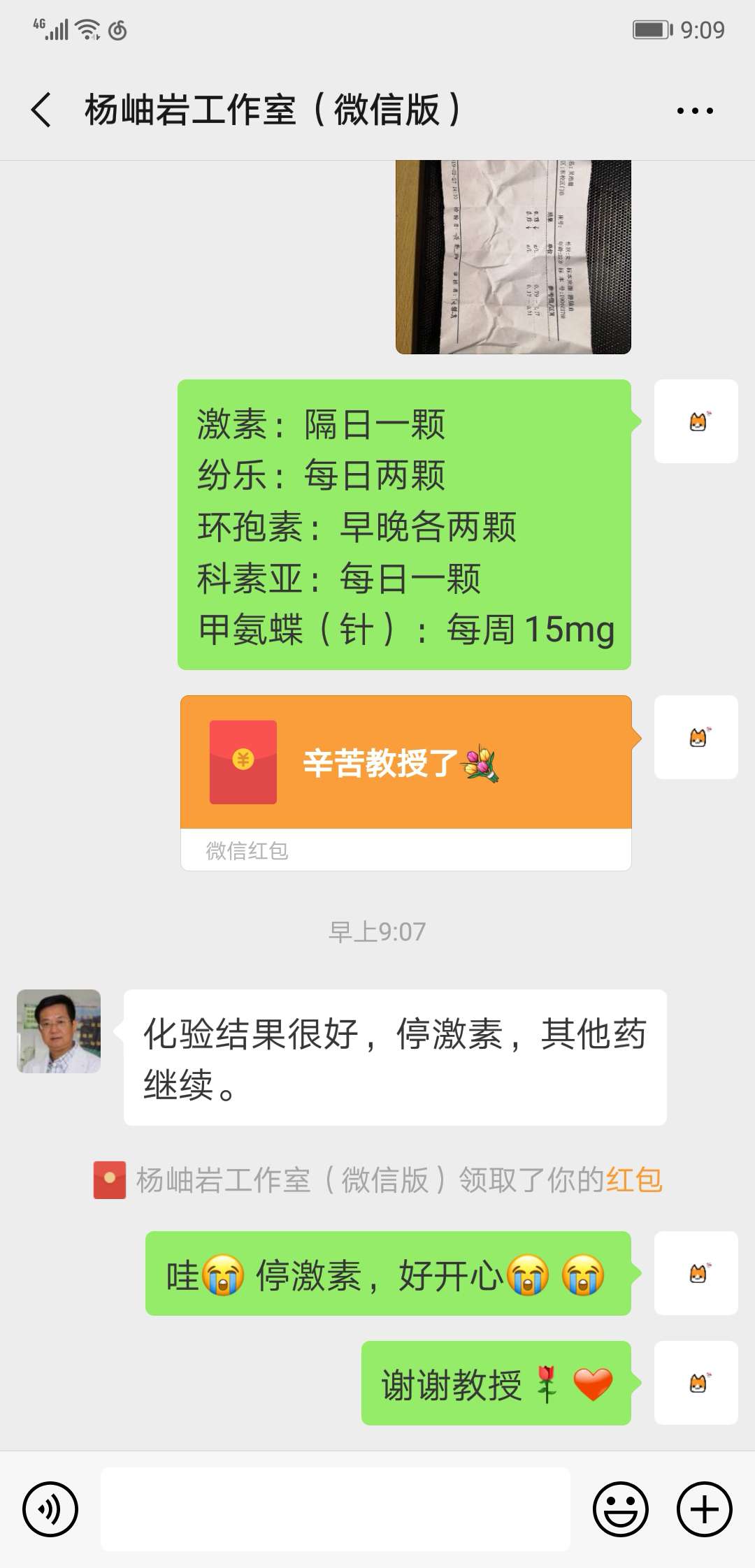The width and height of the screenshot is (755, 1568).
Task: Tap the fox avatar next to the red packet message
Action: 696,737
